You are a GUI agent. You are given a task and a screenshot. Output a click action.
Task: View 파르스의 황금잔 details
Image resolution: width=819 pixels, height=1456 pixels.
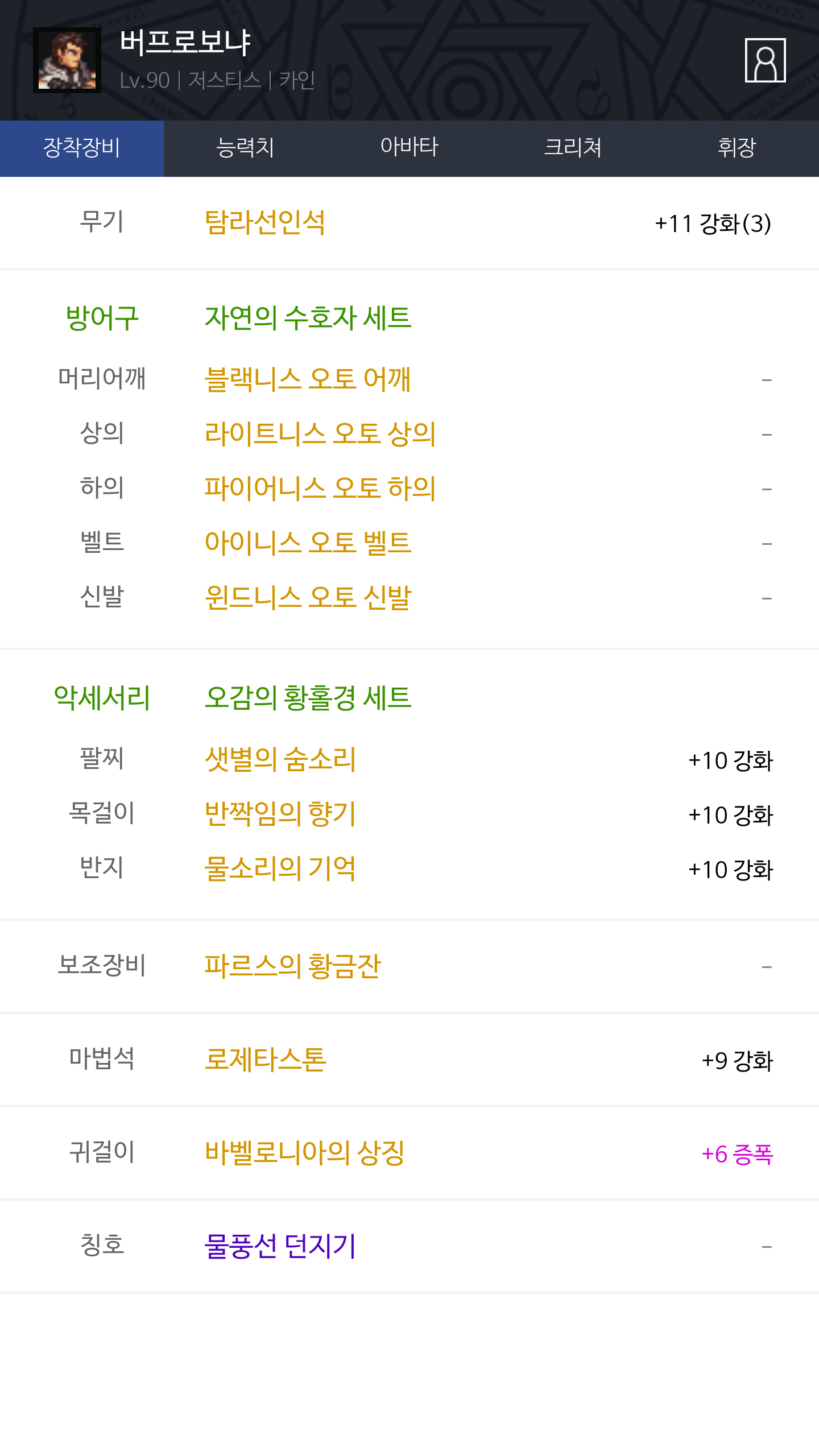[292, 966]
